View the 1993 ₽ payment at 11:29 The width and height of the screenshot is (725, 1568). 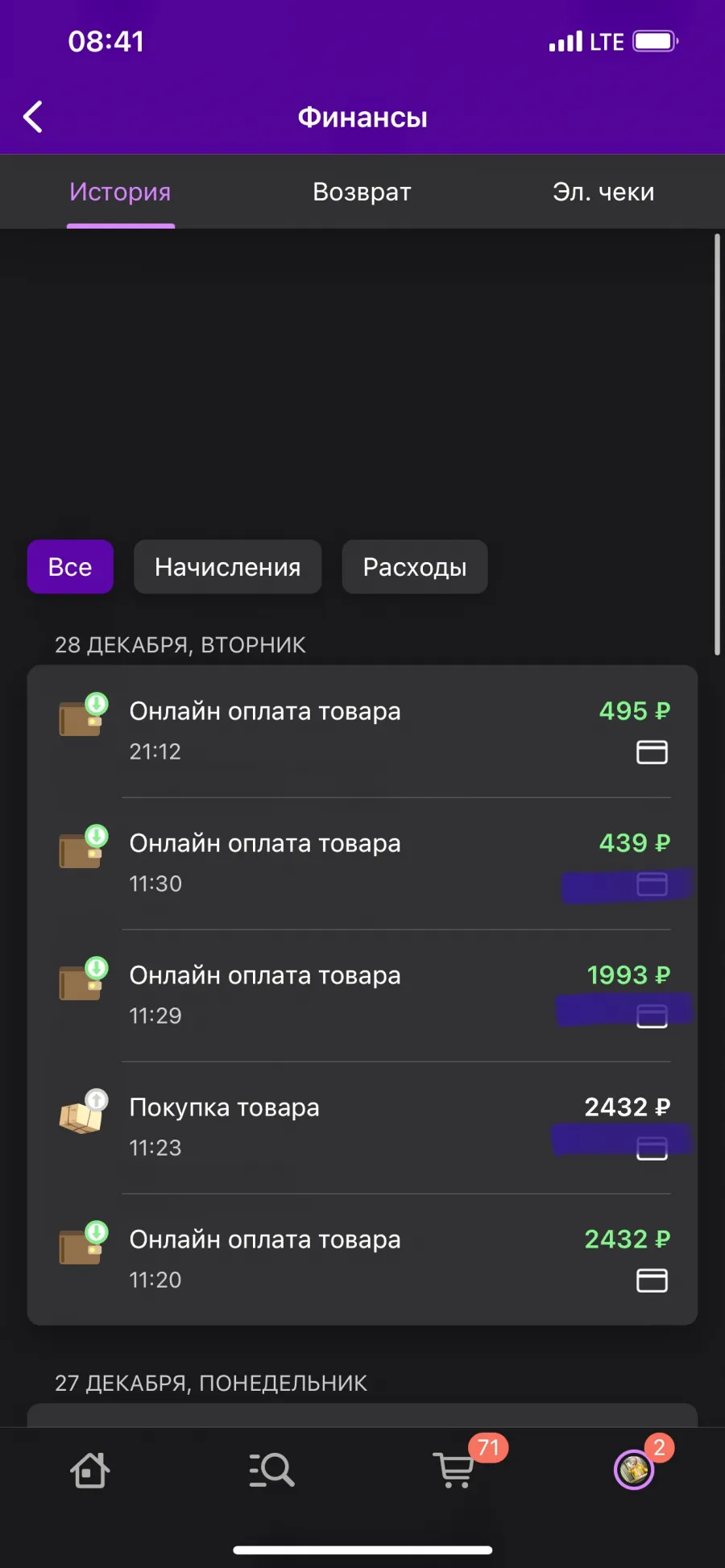362,995
